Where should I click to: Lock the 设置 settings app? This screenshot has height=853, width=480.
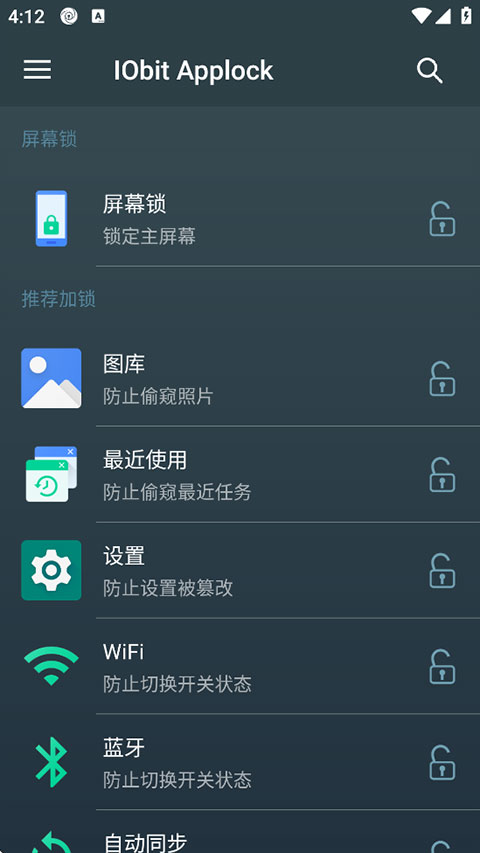442,570
